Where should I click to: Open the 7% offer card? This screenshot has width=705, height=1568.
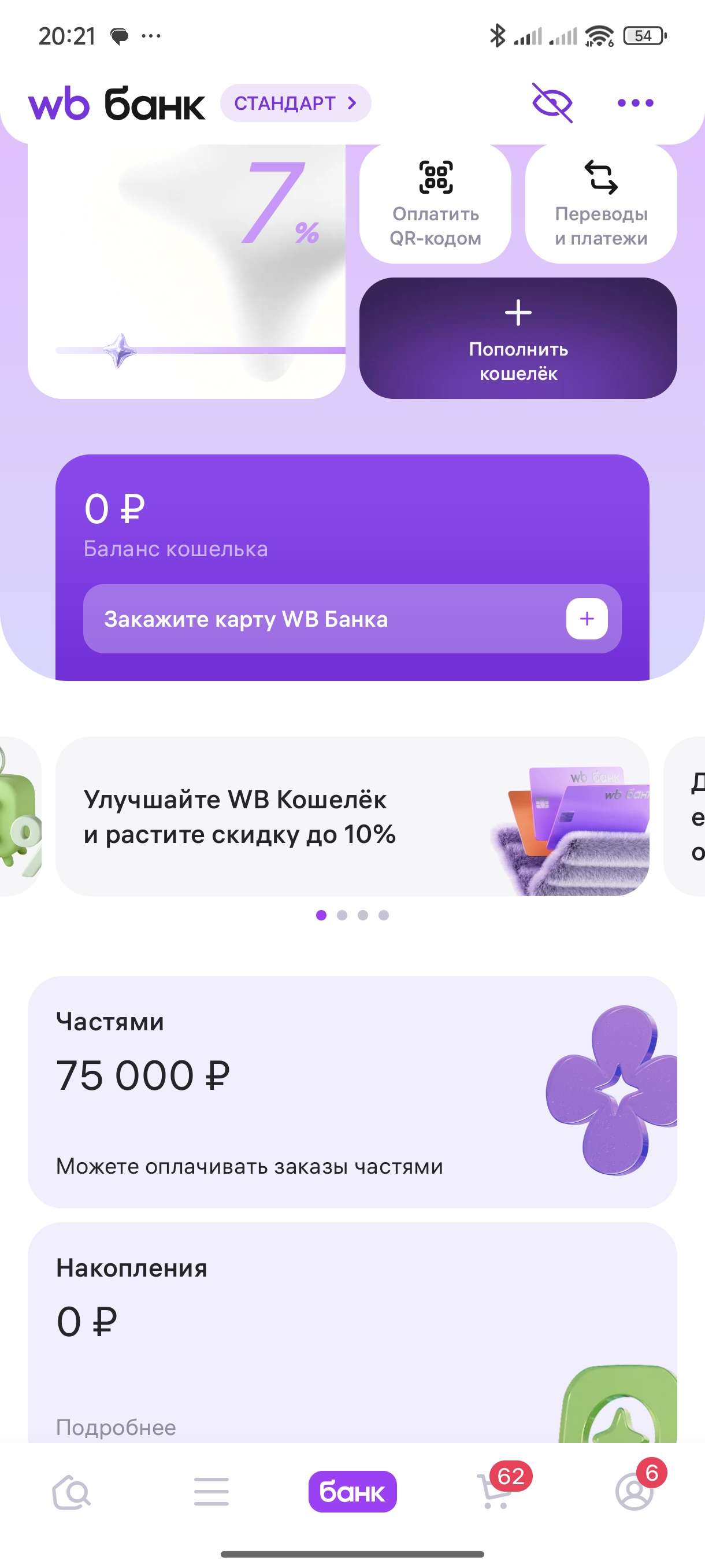click(186, 272)
